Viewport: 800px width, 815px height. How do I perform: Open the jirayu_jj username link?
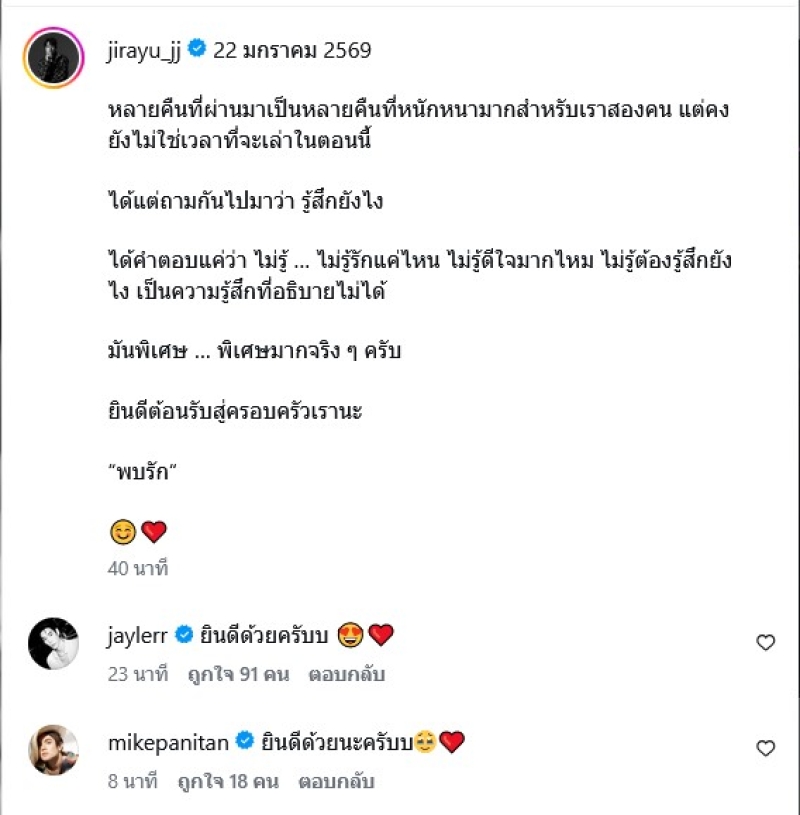click(145, 50)
